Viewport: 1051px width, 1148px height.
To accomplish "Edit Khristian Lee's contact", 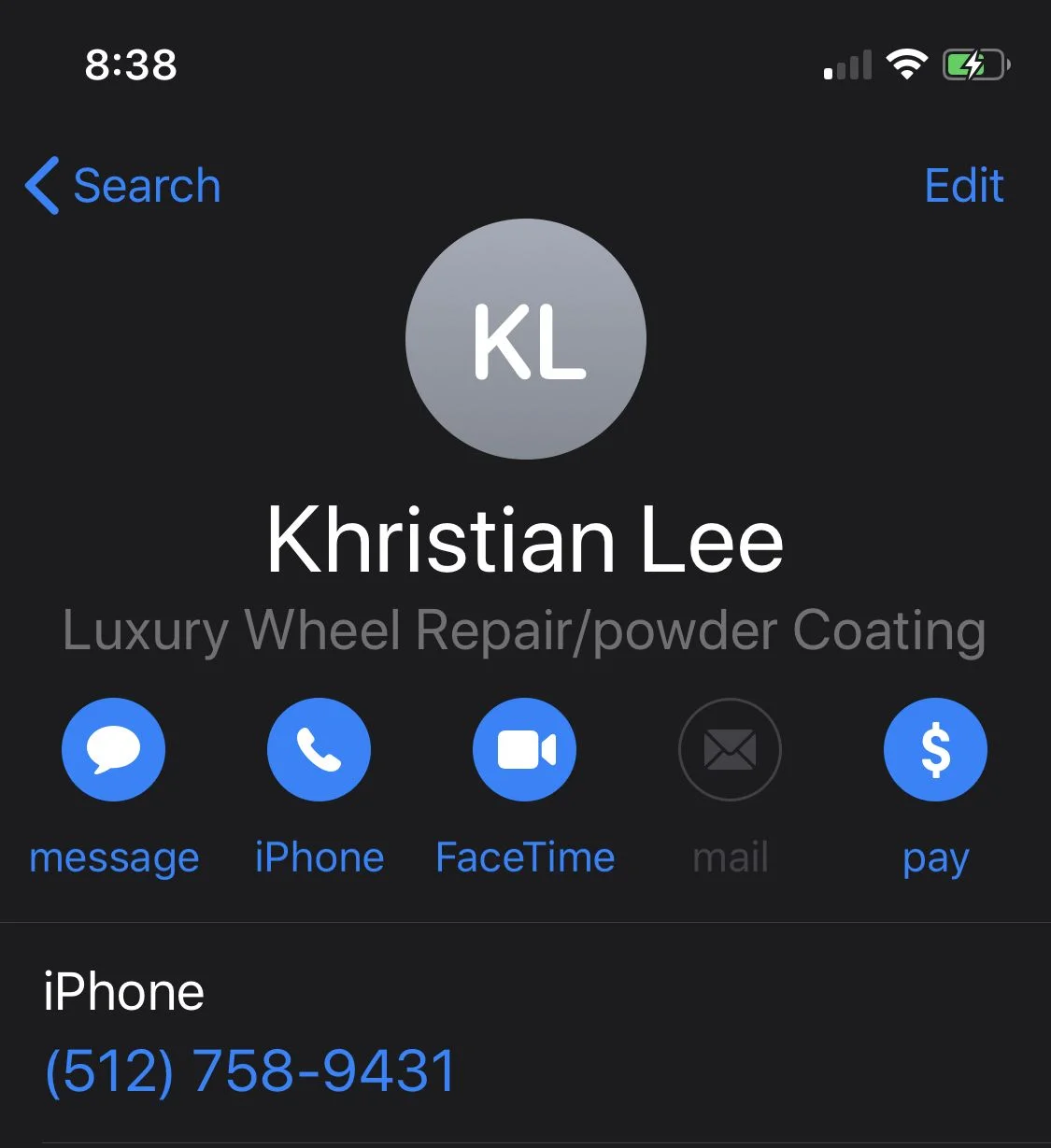I will (x=963, y=186).
